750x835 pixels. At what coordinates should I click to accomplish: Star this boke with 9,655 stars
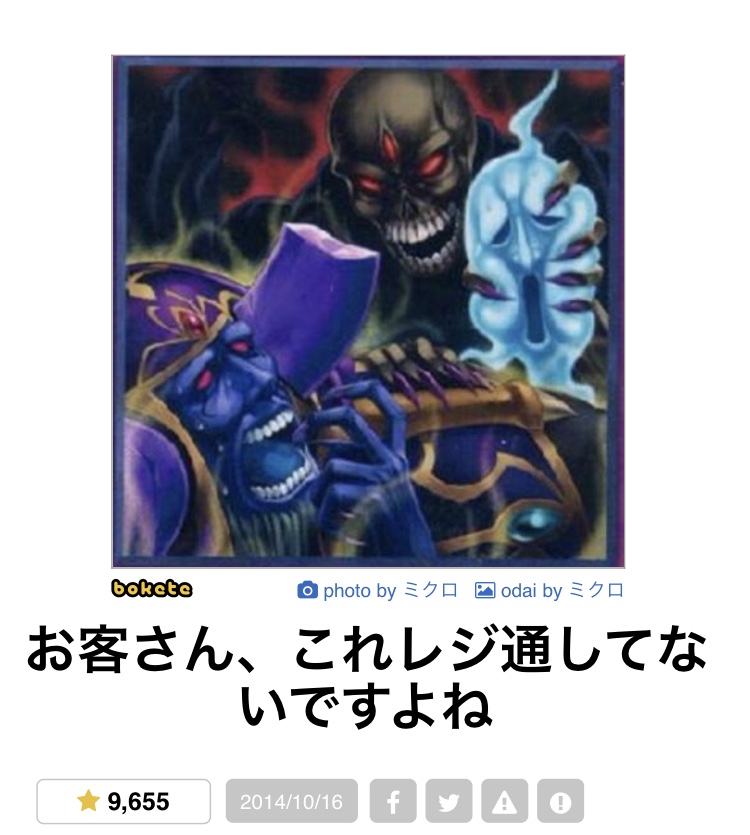(124, 801)
